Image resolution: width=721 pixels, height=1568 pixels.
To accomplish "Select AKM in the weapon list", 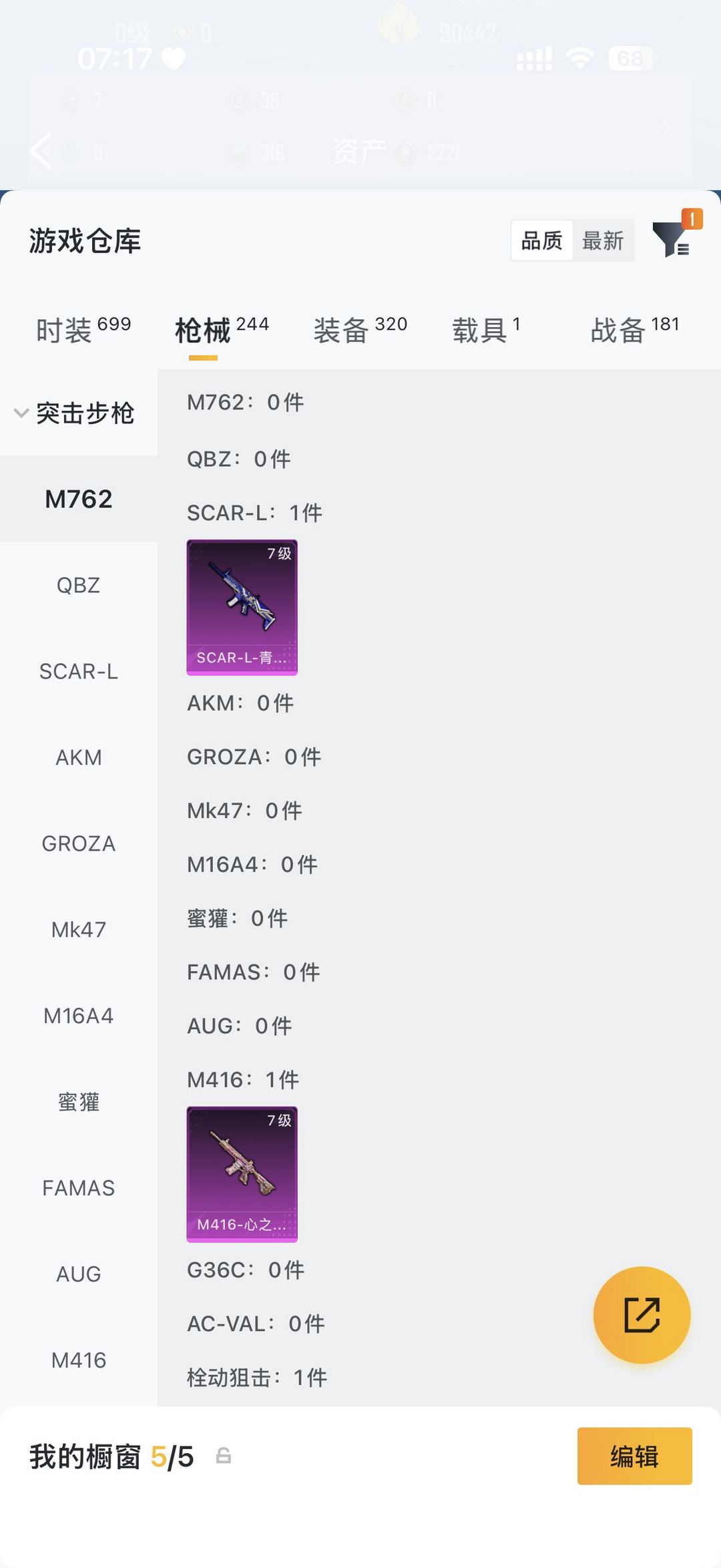I will (x=79, y=758).
